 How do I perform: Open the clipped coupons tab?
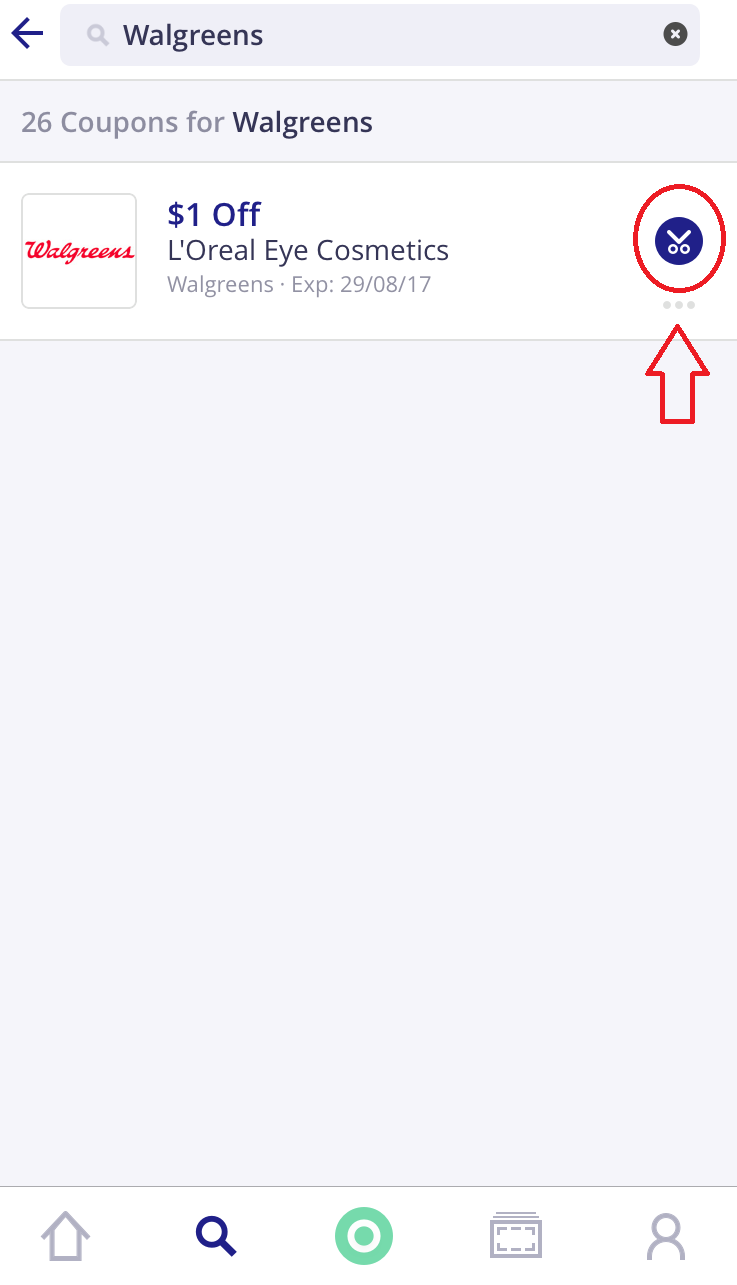pyautogui.click(x=515, y=1236)
